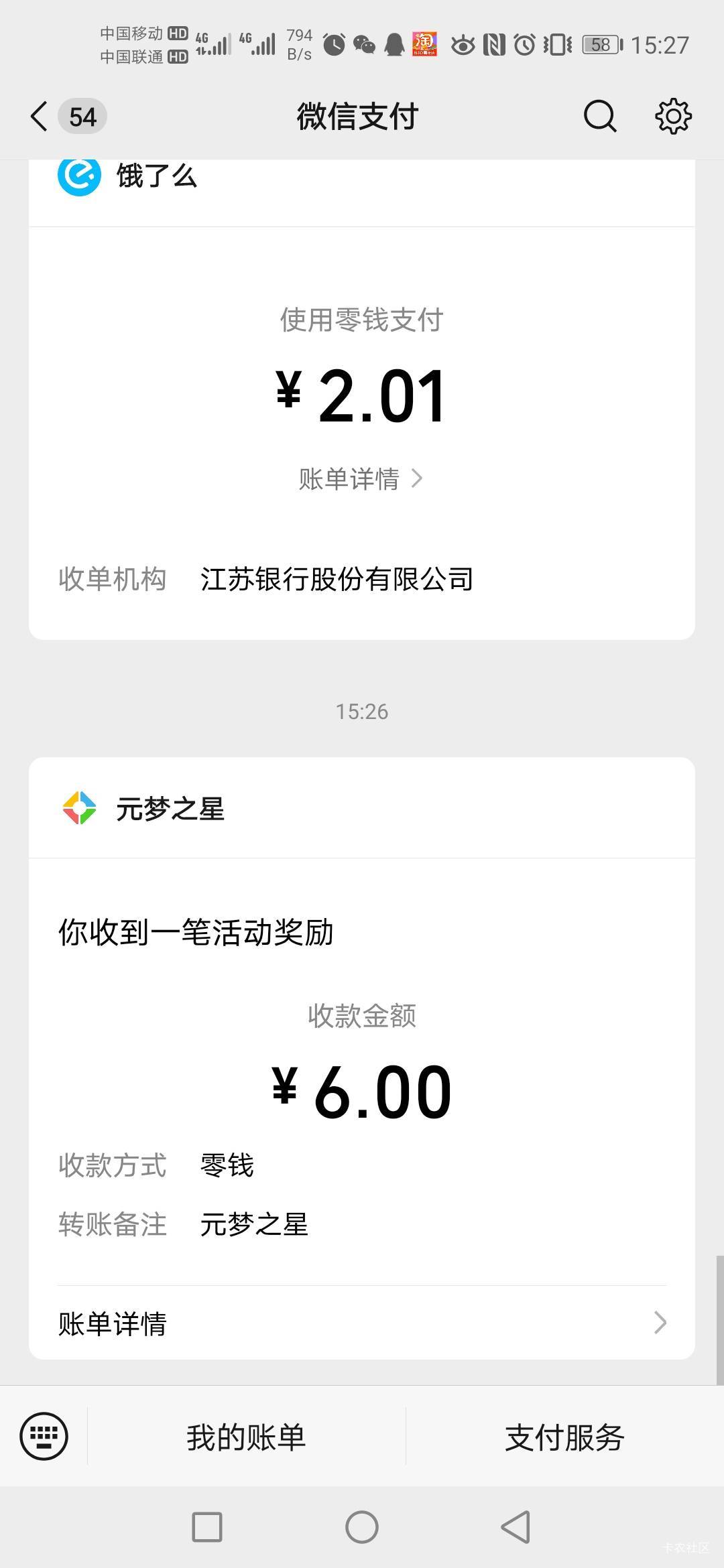This screenshot has height=1568, width=724.
Task: Open the 饿了么 payment card header
Action: (362, 178)
